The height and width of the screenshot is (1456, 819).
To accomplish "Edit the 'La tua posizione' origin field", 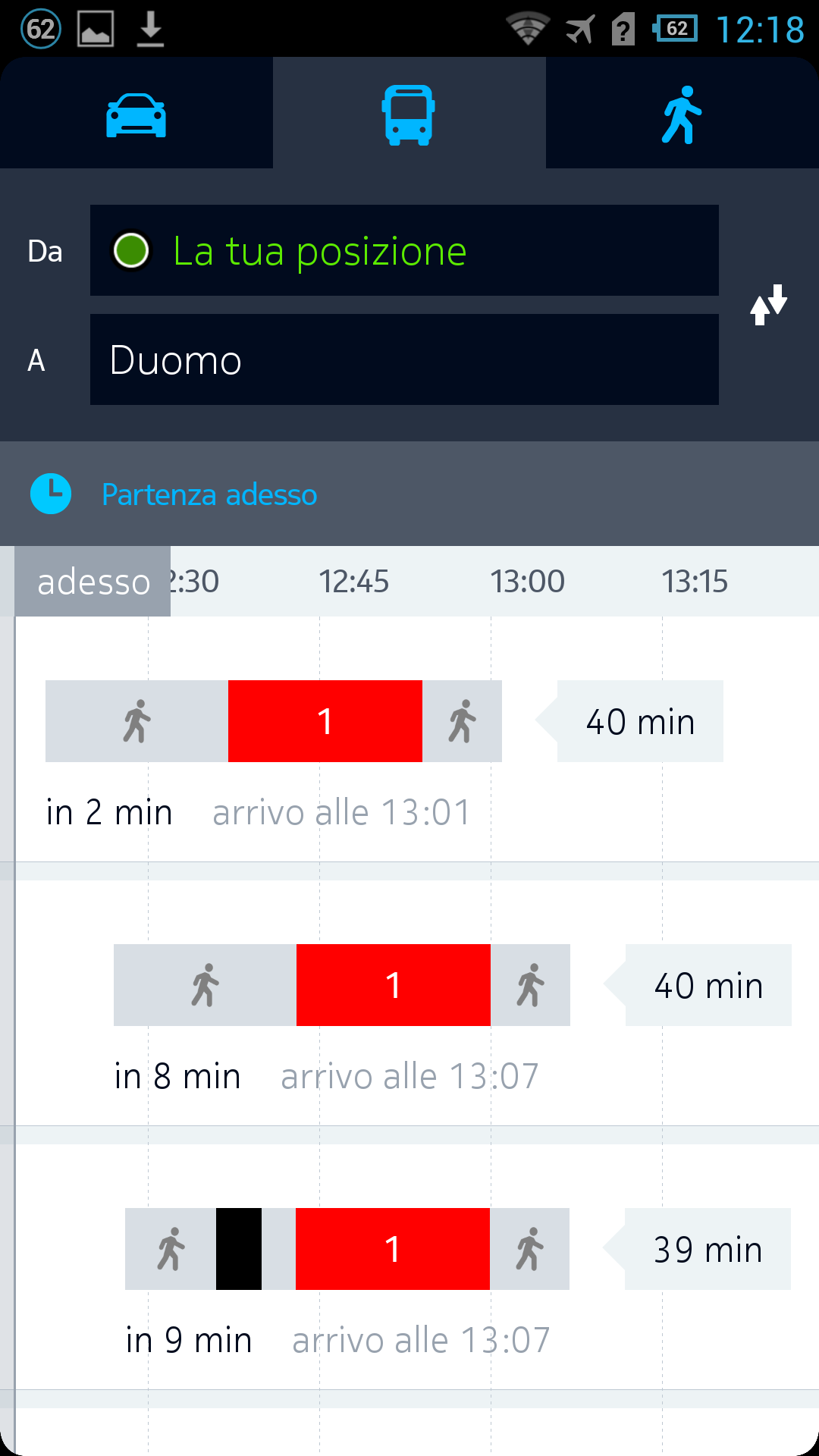I will point(404,250).
